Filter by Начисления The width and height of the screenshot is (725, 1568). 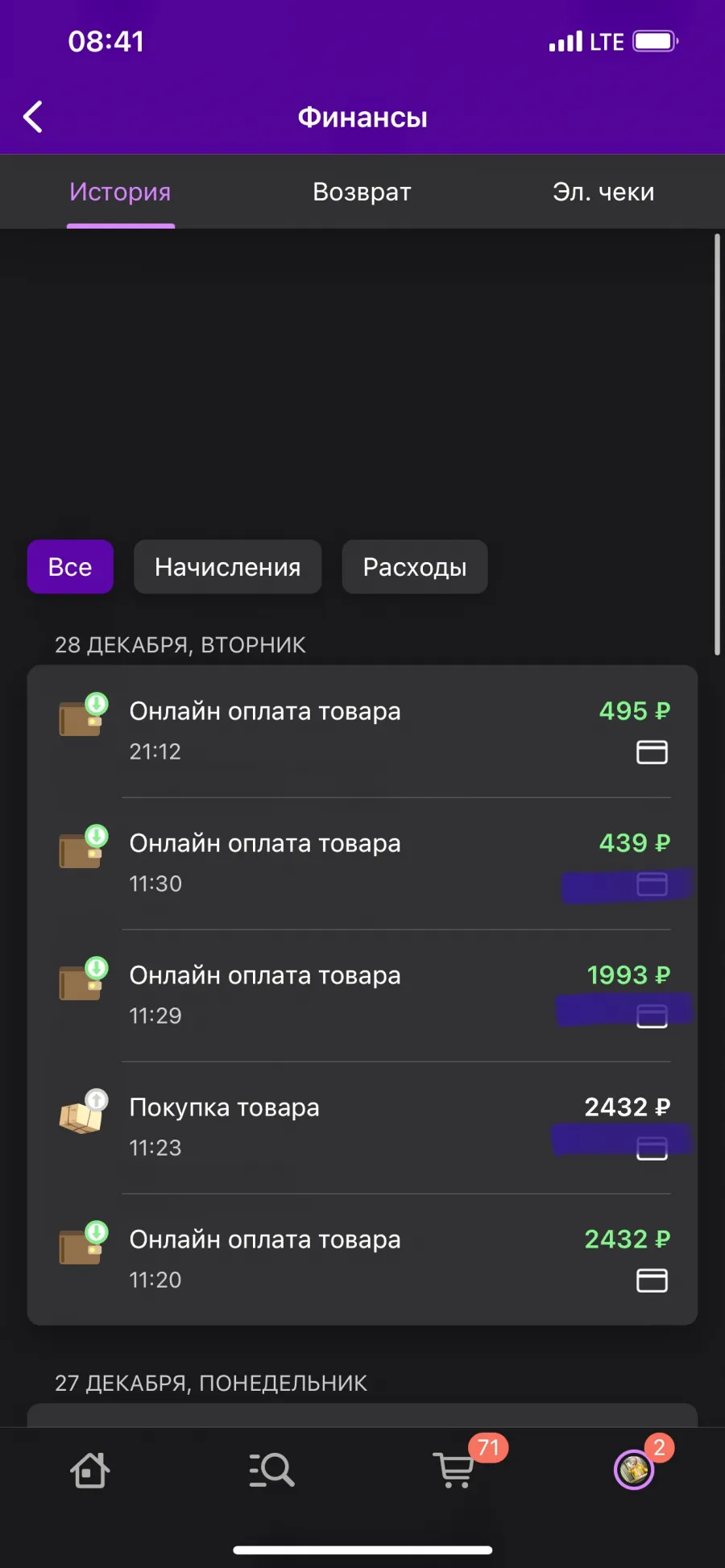(228, 567)
